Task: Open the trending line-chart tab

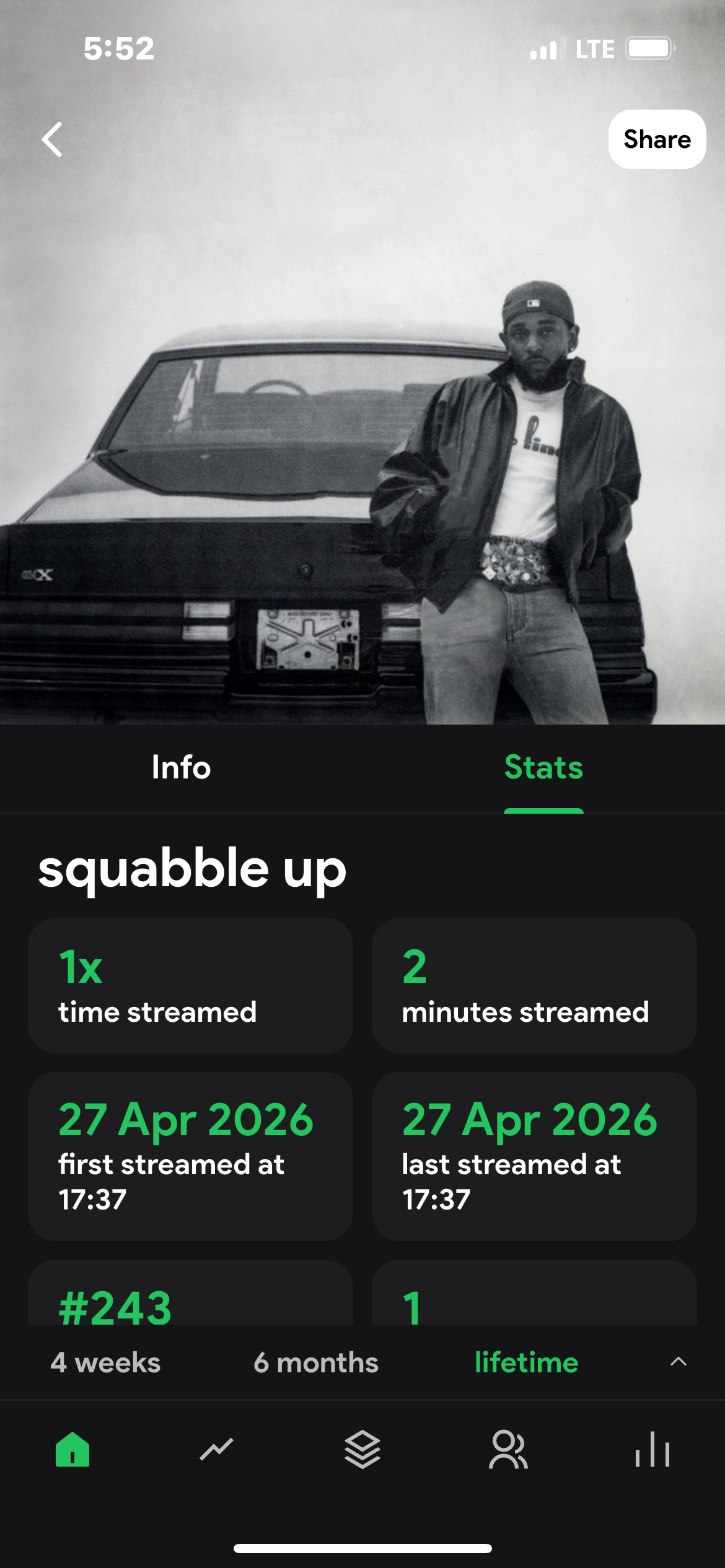Action: pyautogui.click(x=217, y=1449)
